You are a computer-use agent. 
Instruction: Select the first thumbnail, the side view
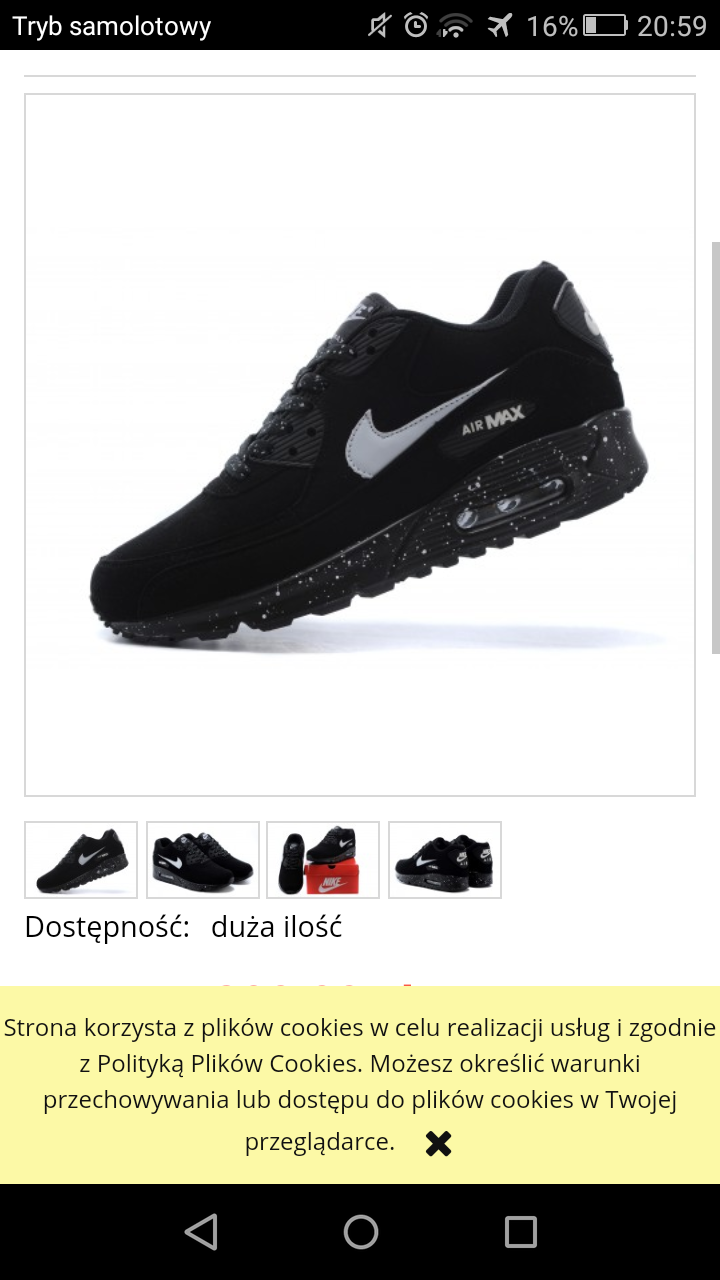click(81, 860)
